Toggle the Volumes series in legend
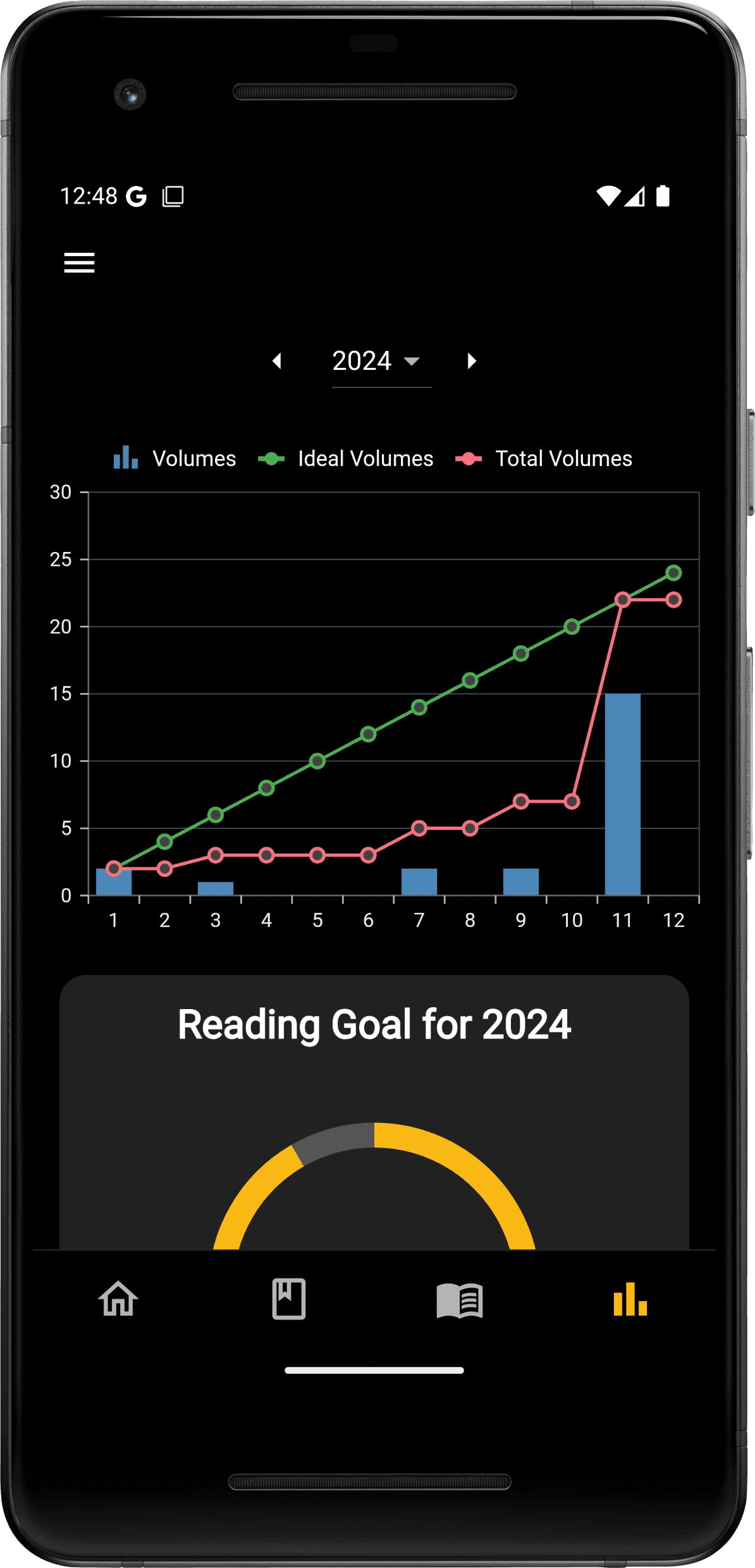 point(175,458)
